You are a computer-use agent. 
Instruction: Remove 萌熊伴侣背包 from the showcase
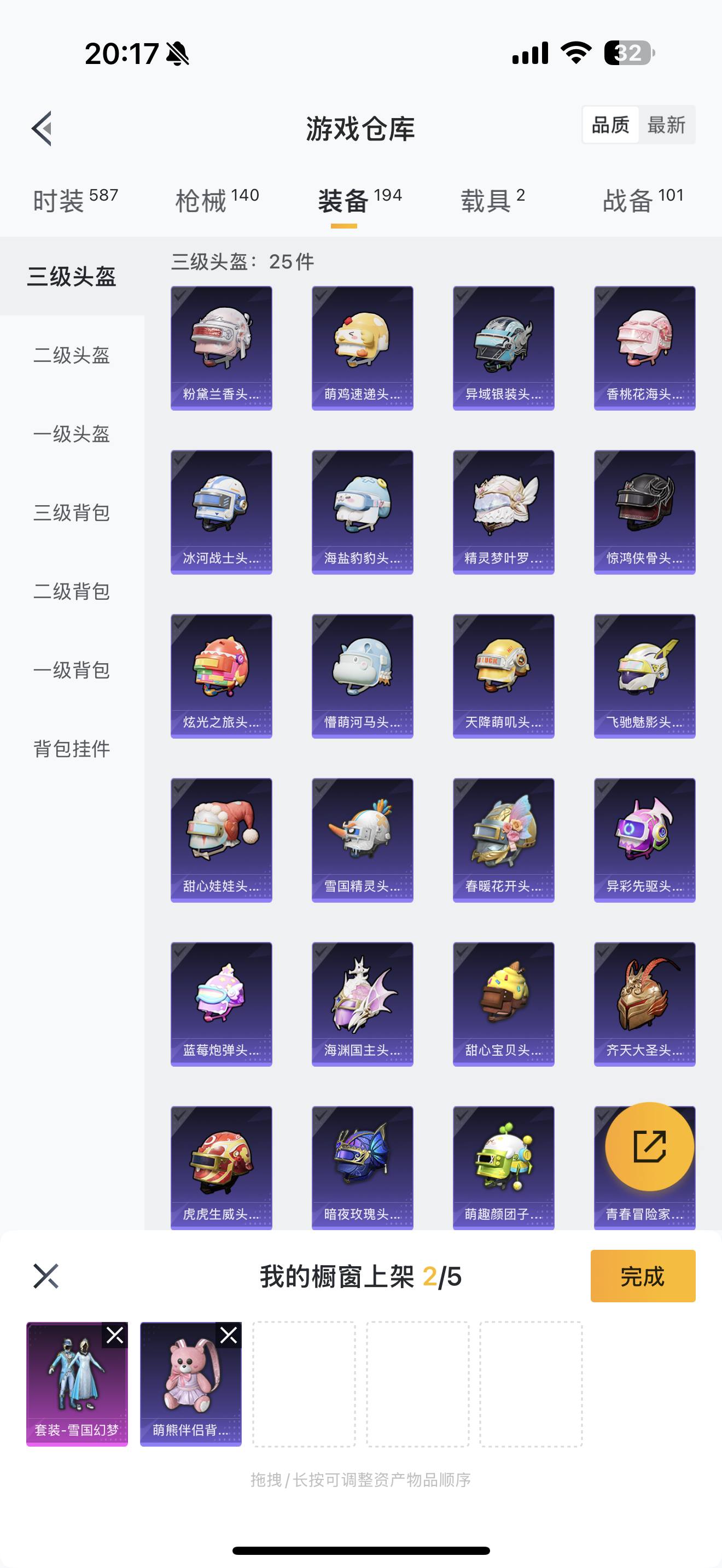228,1336
